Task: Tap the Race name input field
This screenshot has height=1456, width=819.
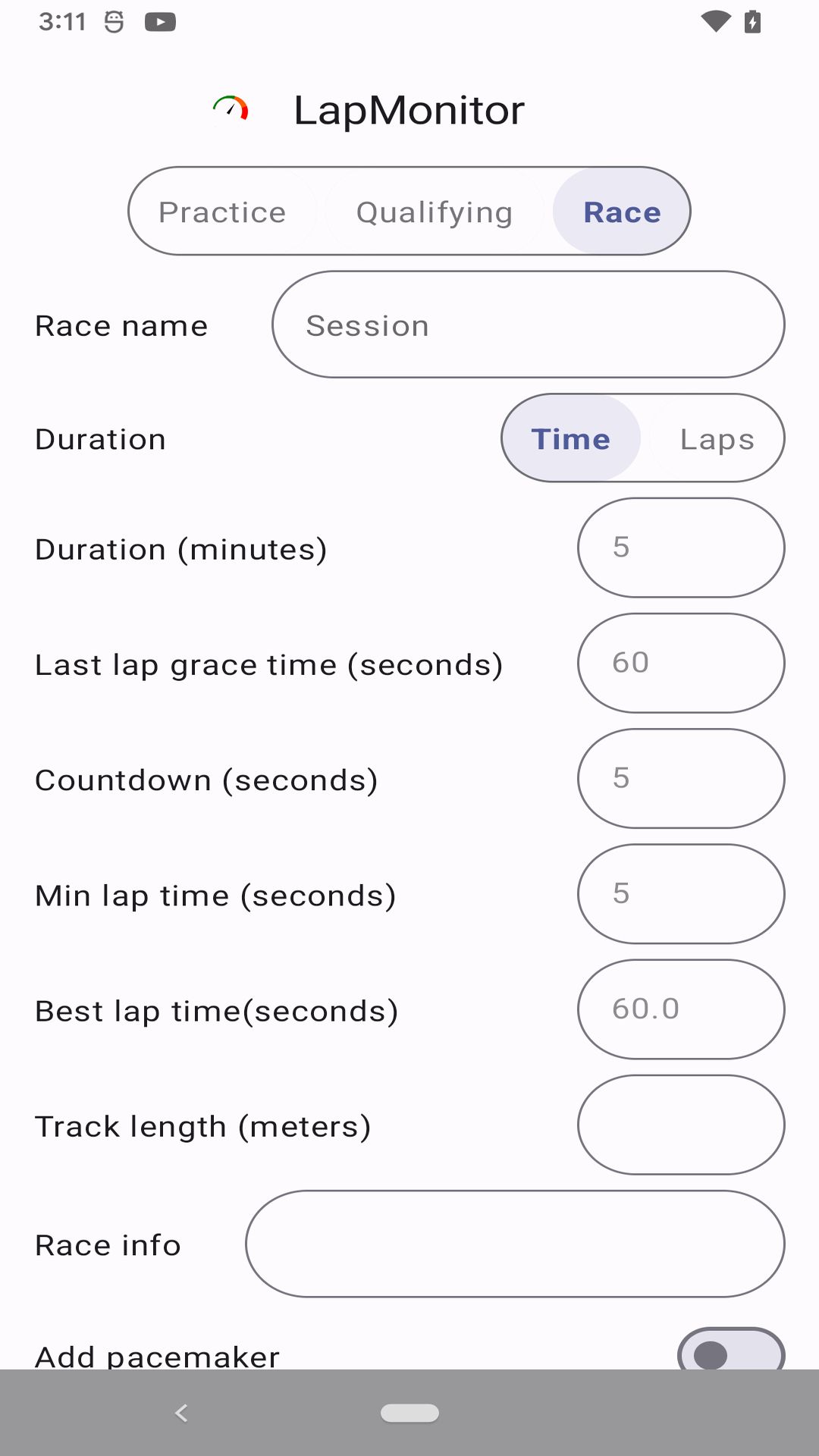Action: click(x=528, y=325)
